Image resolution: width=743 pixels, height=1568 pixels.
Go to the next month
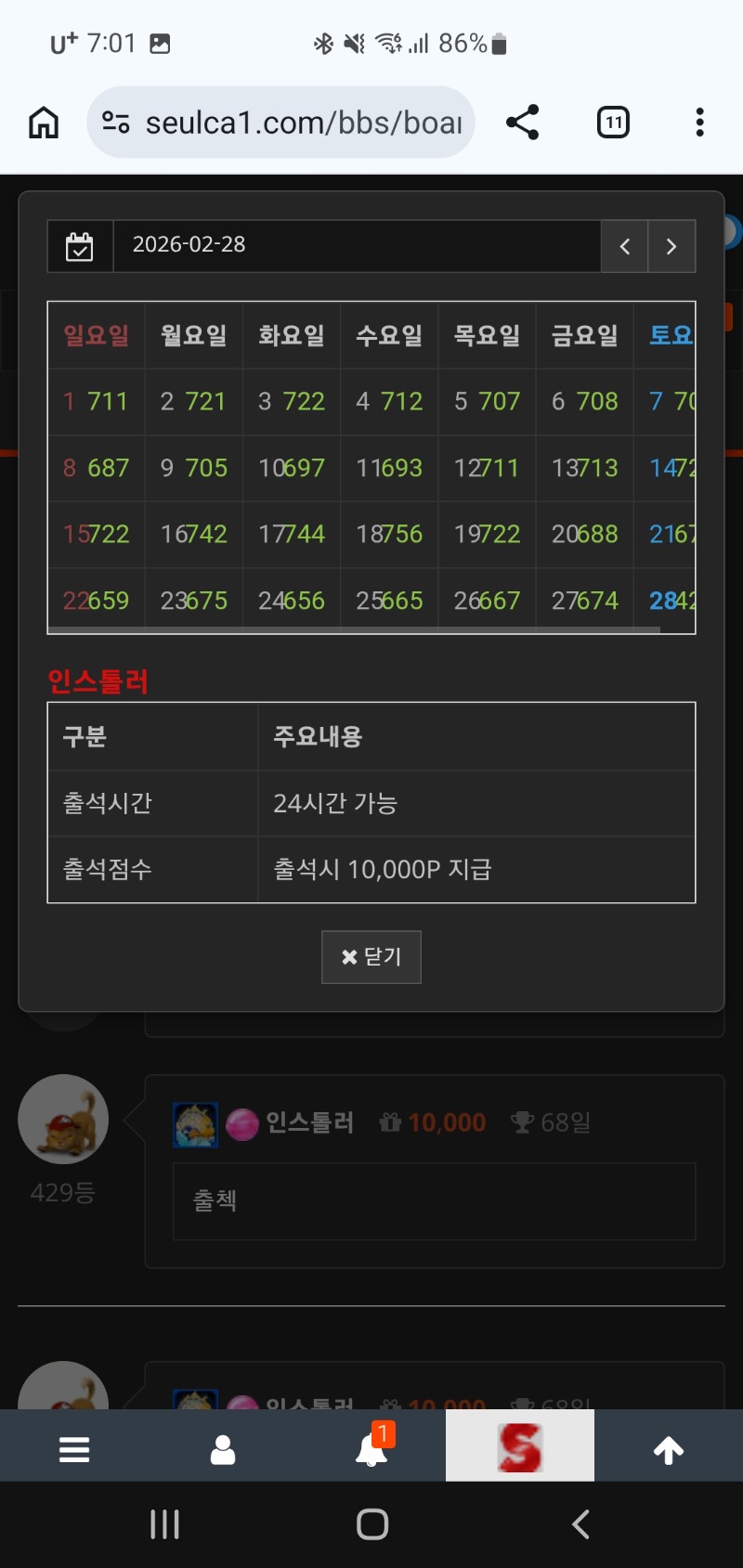coord(671,246)
